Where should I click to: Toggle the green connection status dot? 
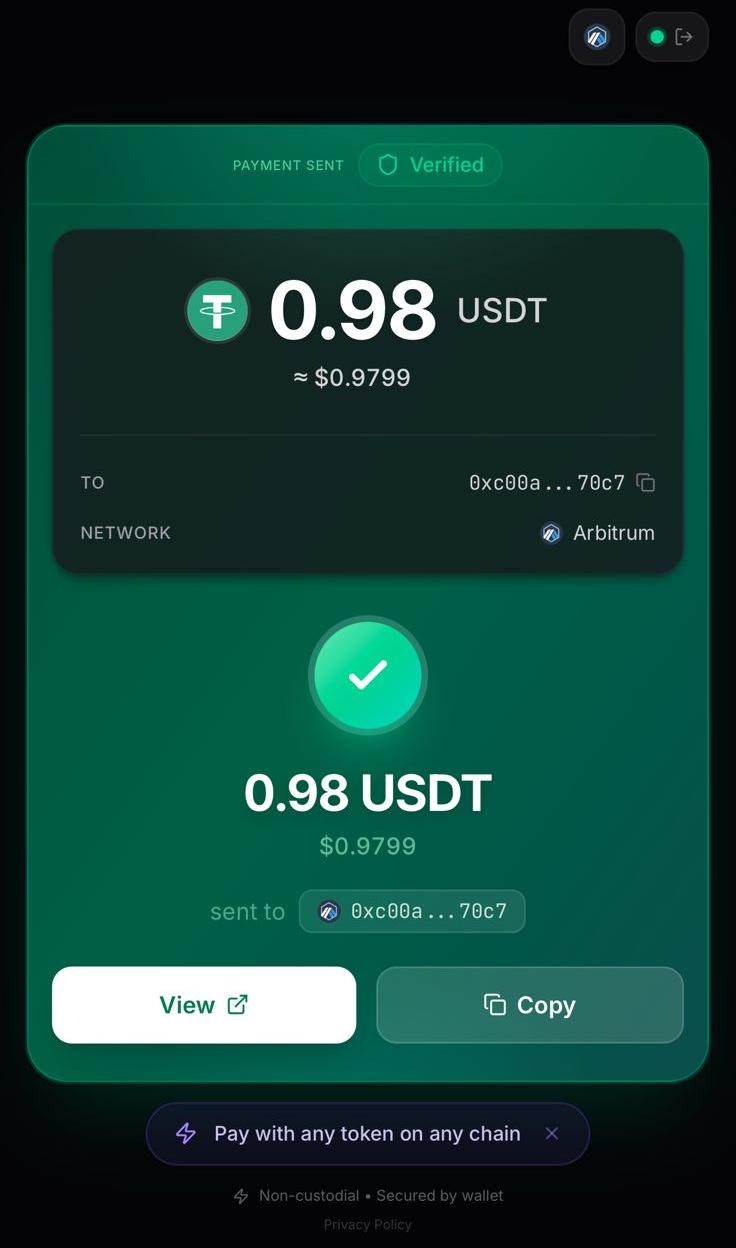(657, 36)
